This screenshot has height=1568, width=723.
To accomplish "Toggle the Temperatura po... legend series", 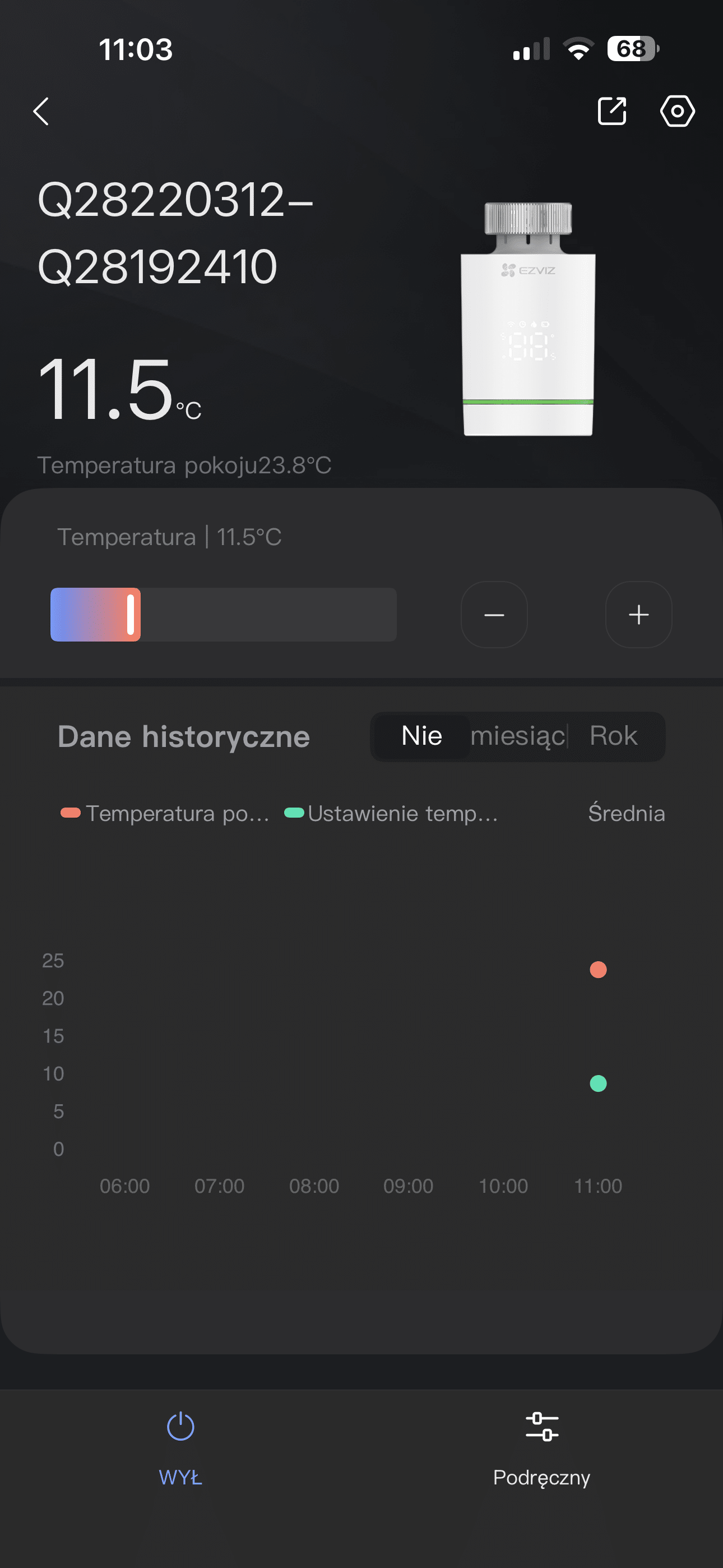I will coord(165,813).
